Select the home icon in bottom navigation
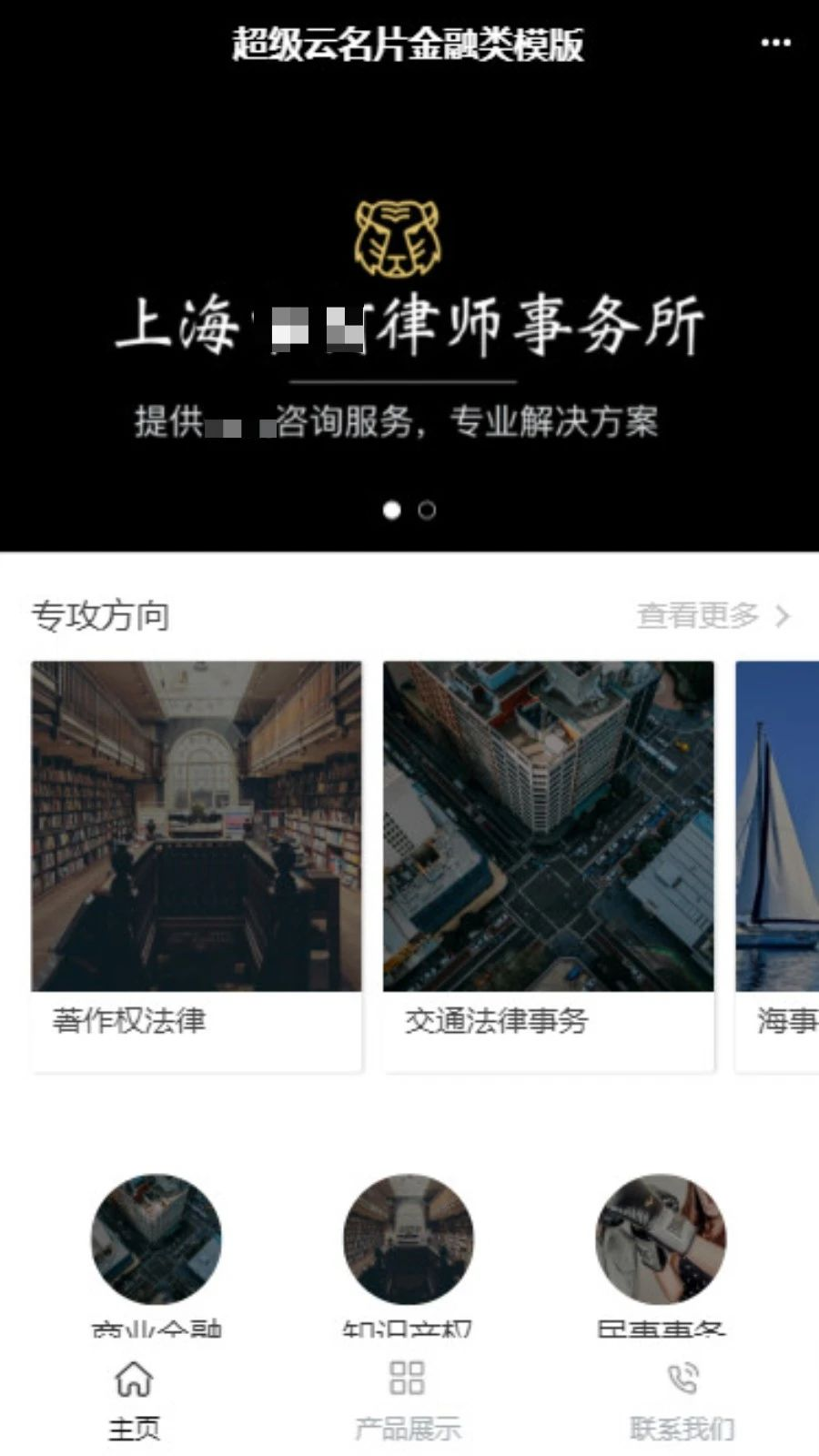The width and height of the screenshot is (819, 1456). [x=133, y=1380]
